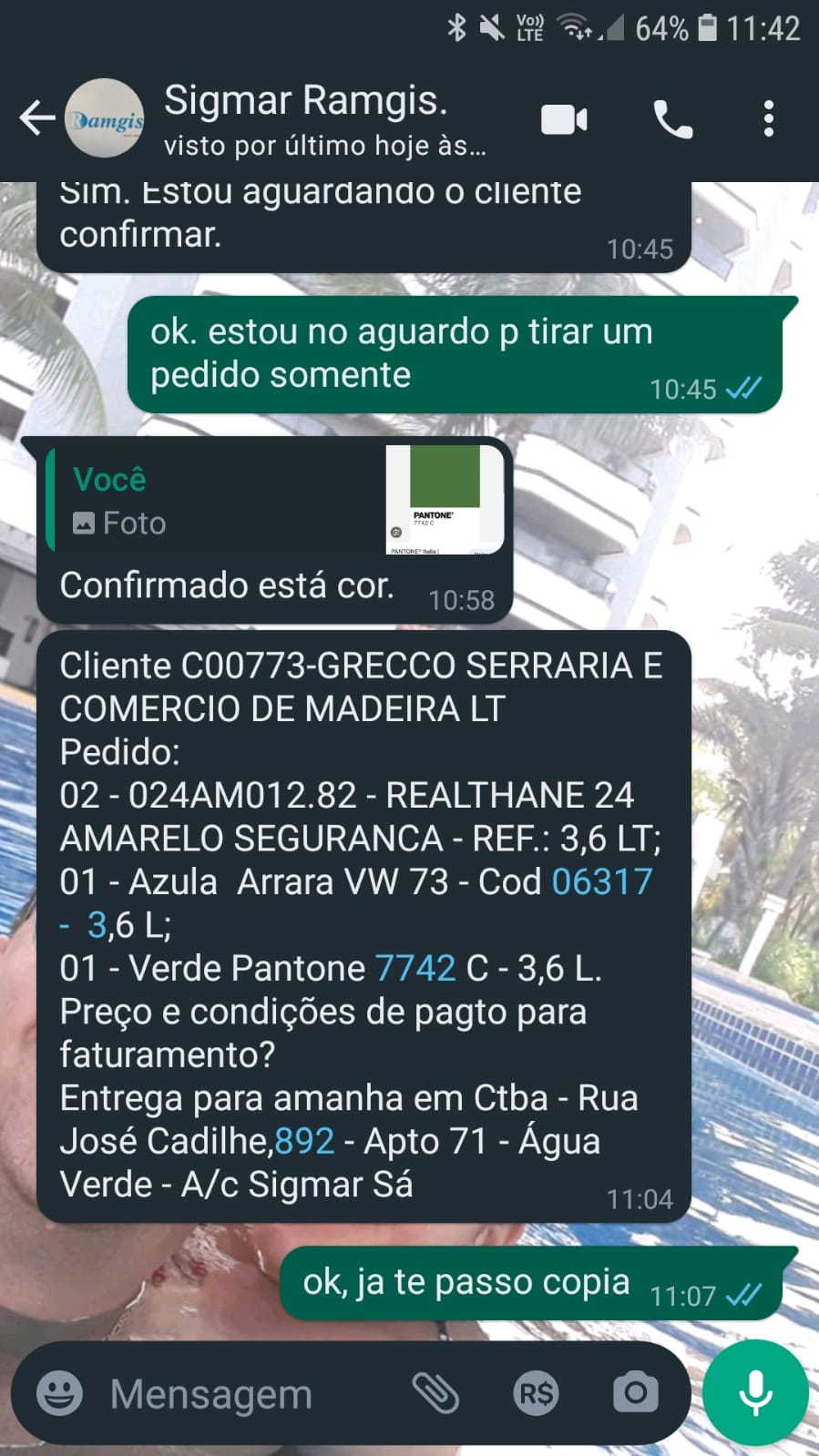Image resolution: width=819 pixels, height=1456 pixels.
Task: Go back to the chat list
Action: pyautogui.click(x=36, y=118)
